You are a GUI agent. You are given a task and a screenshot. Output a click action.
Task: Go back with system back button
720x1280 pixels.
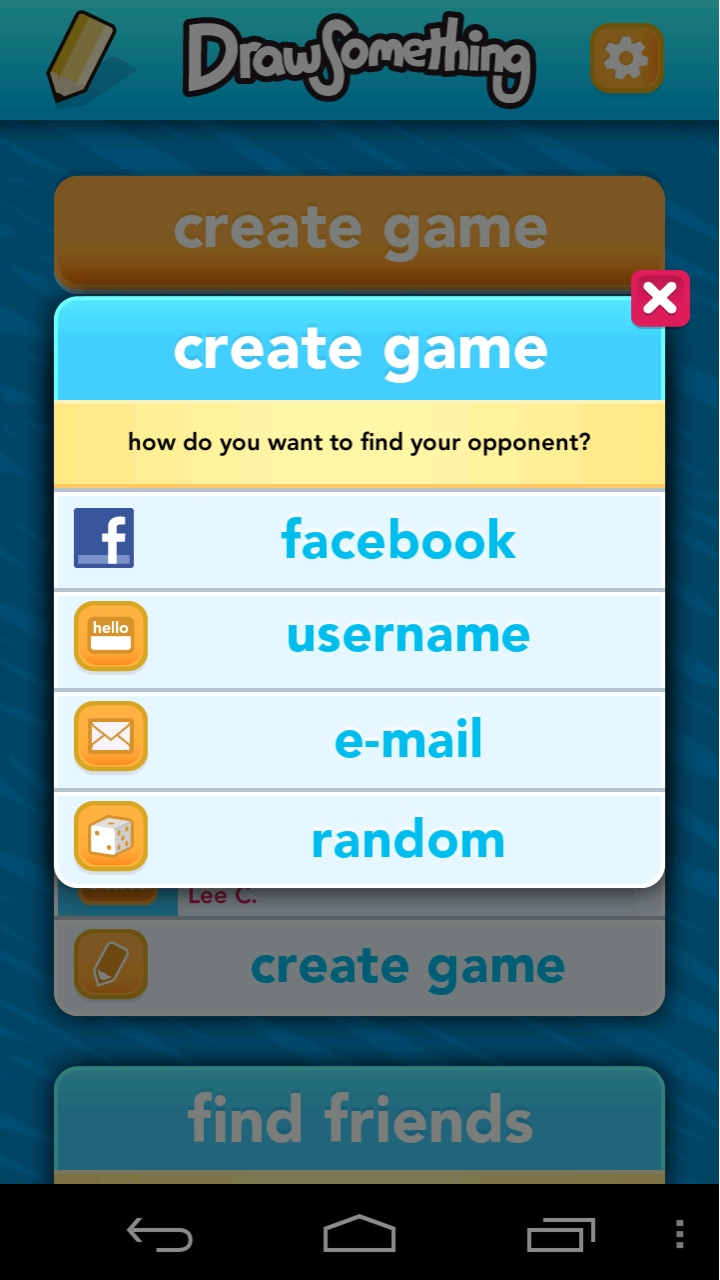pyautogui.click(x=160, y=1234)
